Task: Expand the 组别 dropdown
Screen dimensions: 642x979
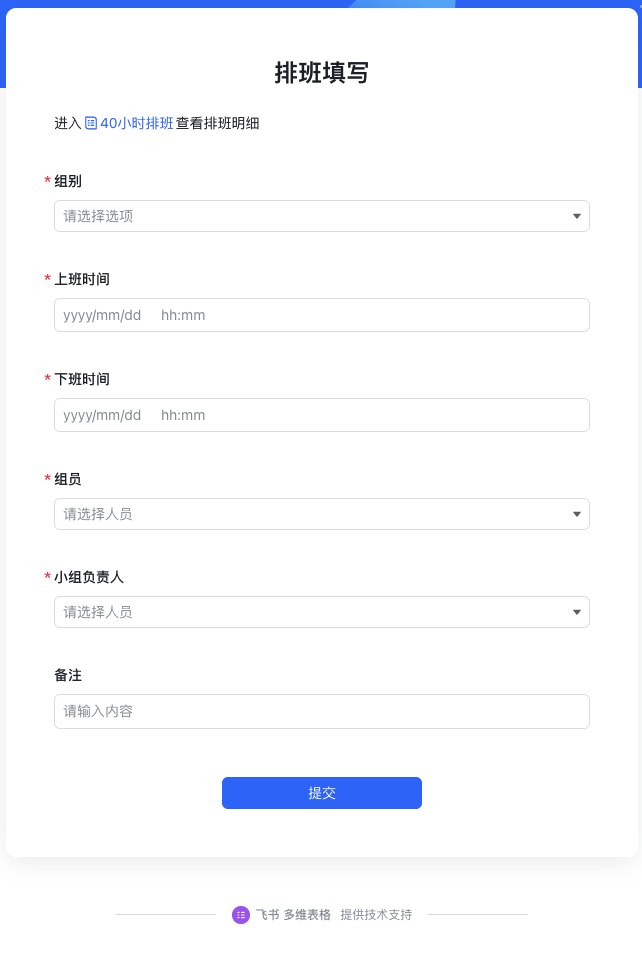Action: pos(321,216)
